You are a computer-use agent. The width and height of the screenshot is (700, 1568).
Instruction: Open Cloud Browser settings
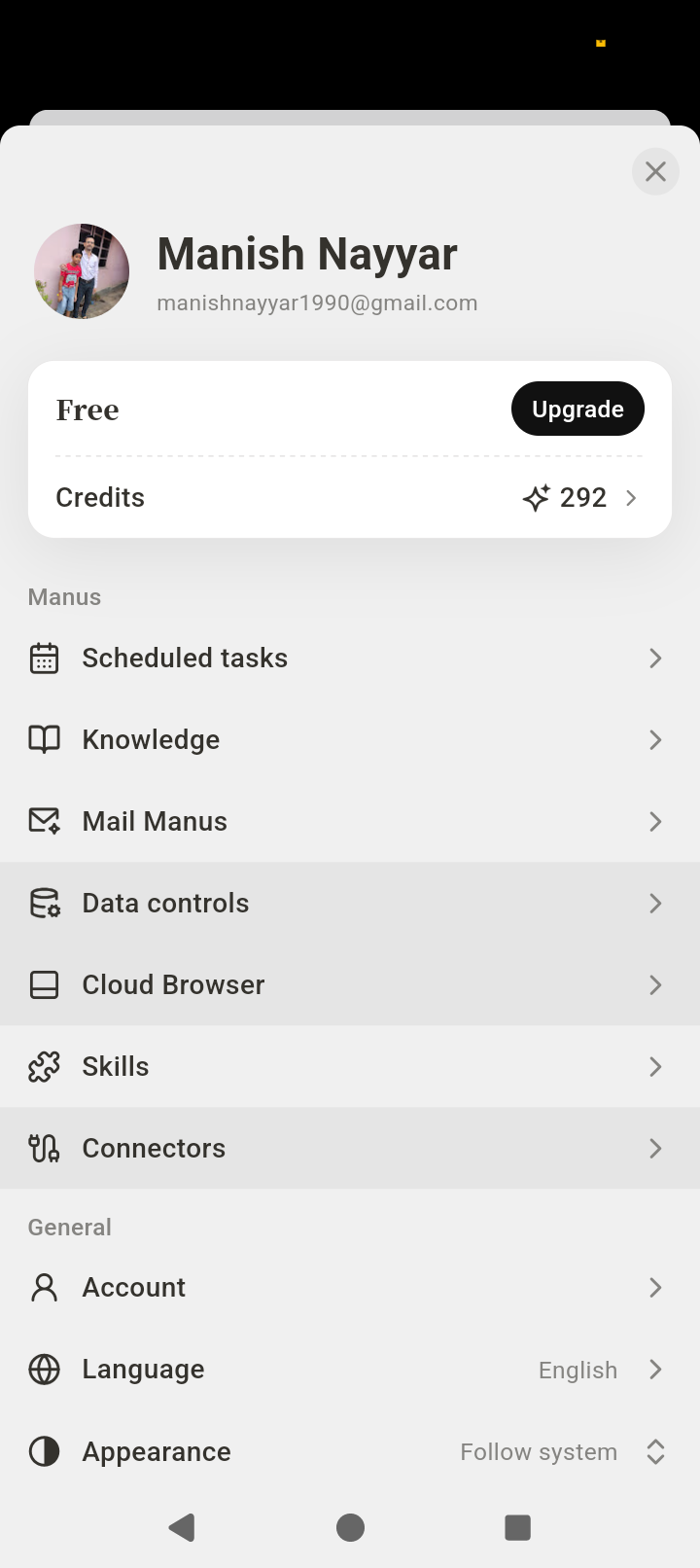coord(350,985)
